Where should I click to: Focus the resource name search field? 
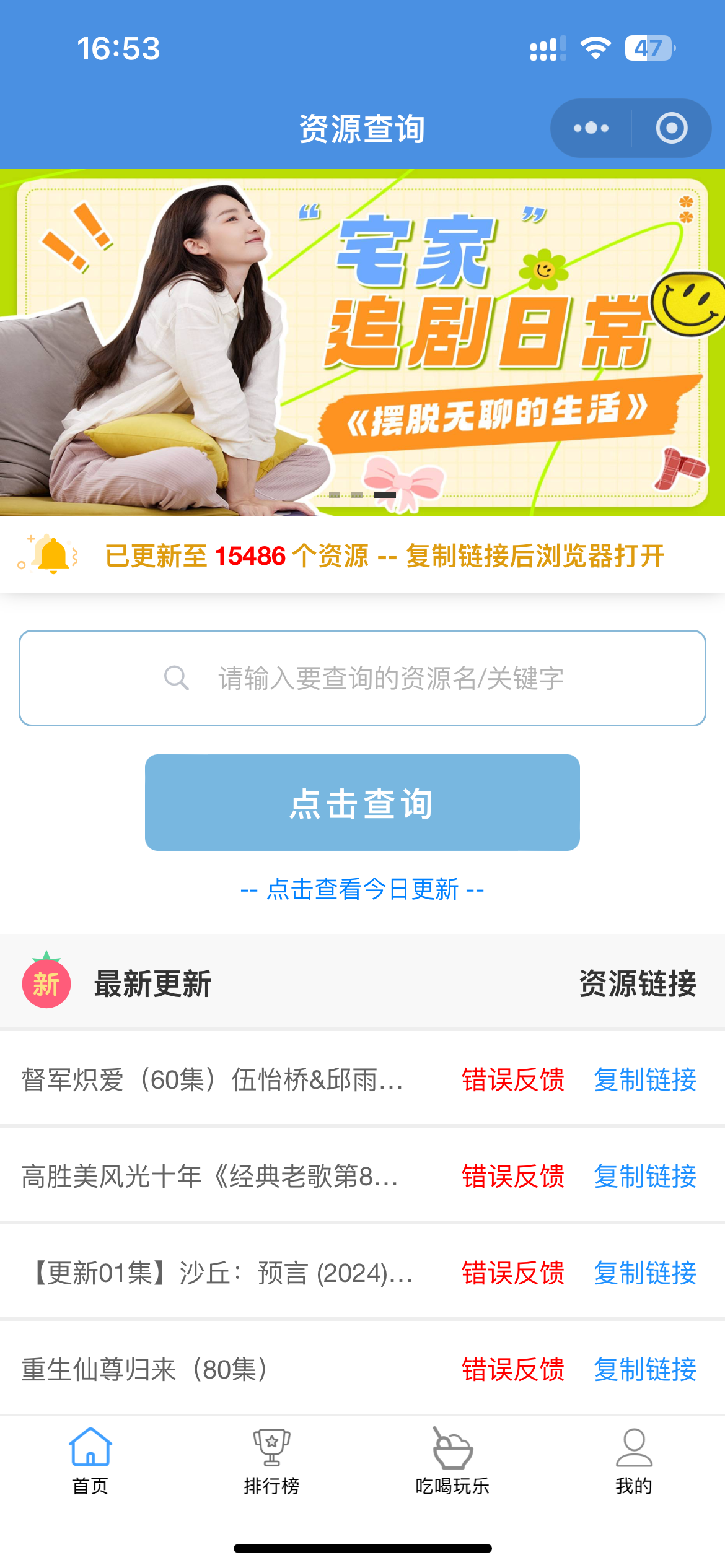[362, 678]
